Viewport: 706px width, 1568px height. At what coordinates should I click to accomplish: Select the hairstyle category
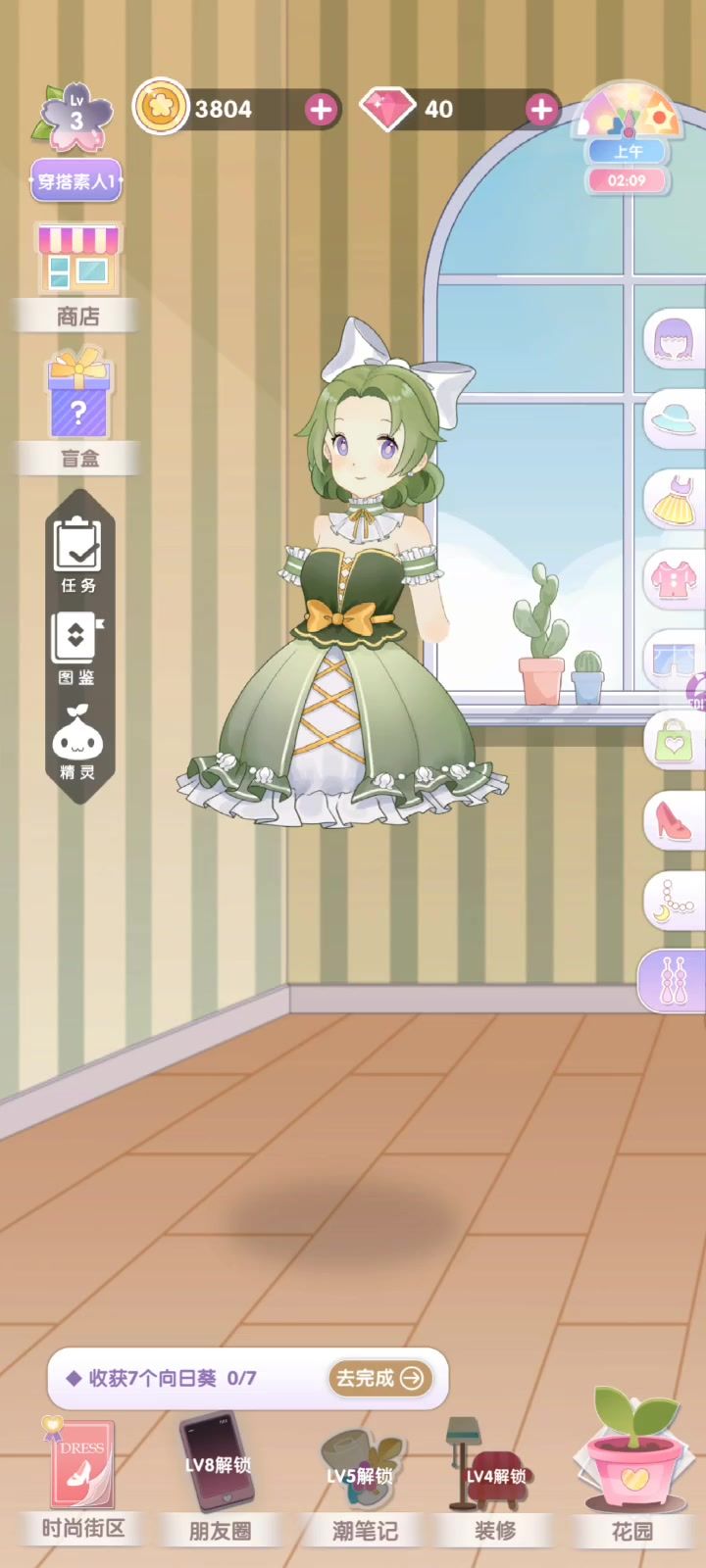click(x=675, y=340)
